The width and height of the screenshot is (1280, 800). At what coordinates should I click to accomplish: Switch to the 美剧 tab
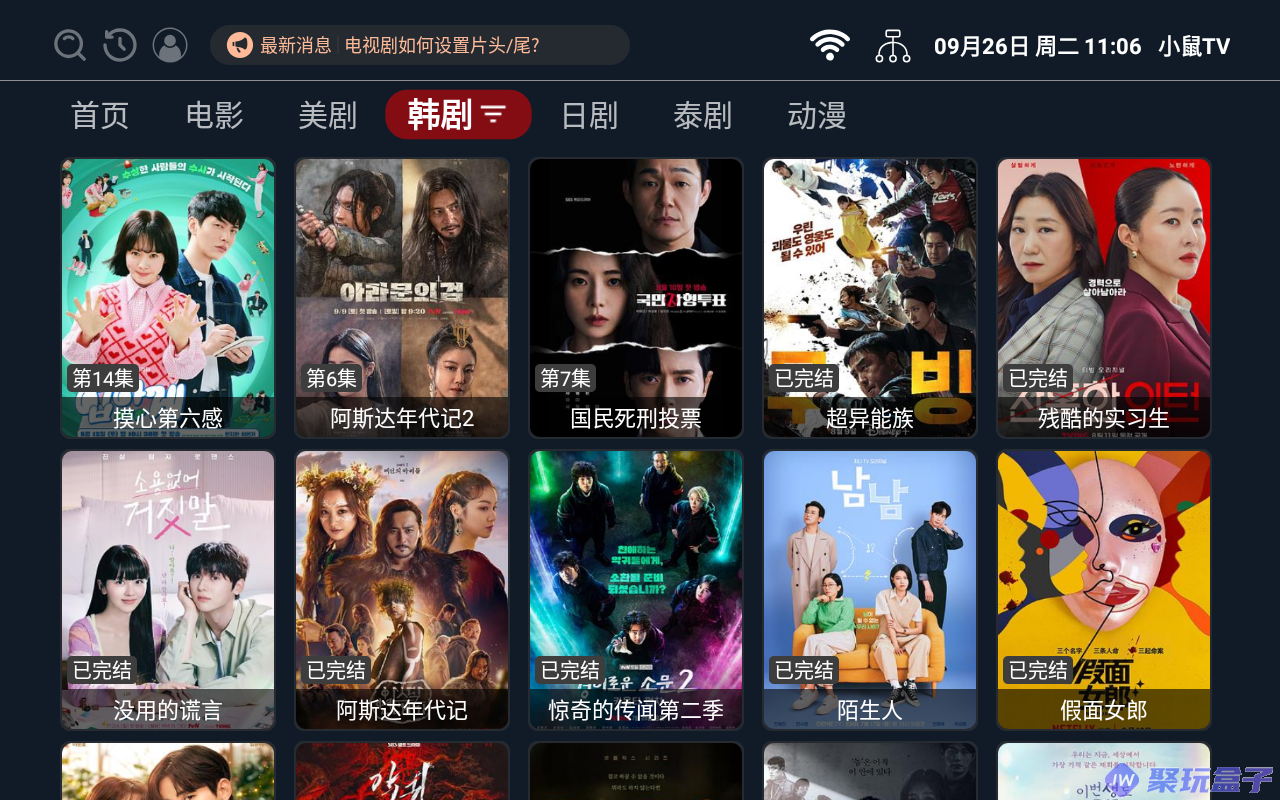click(327, 115)
